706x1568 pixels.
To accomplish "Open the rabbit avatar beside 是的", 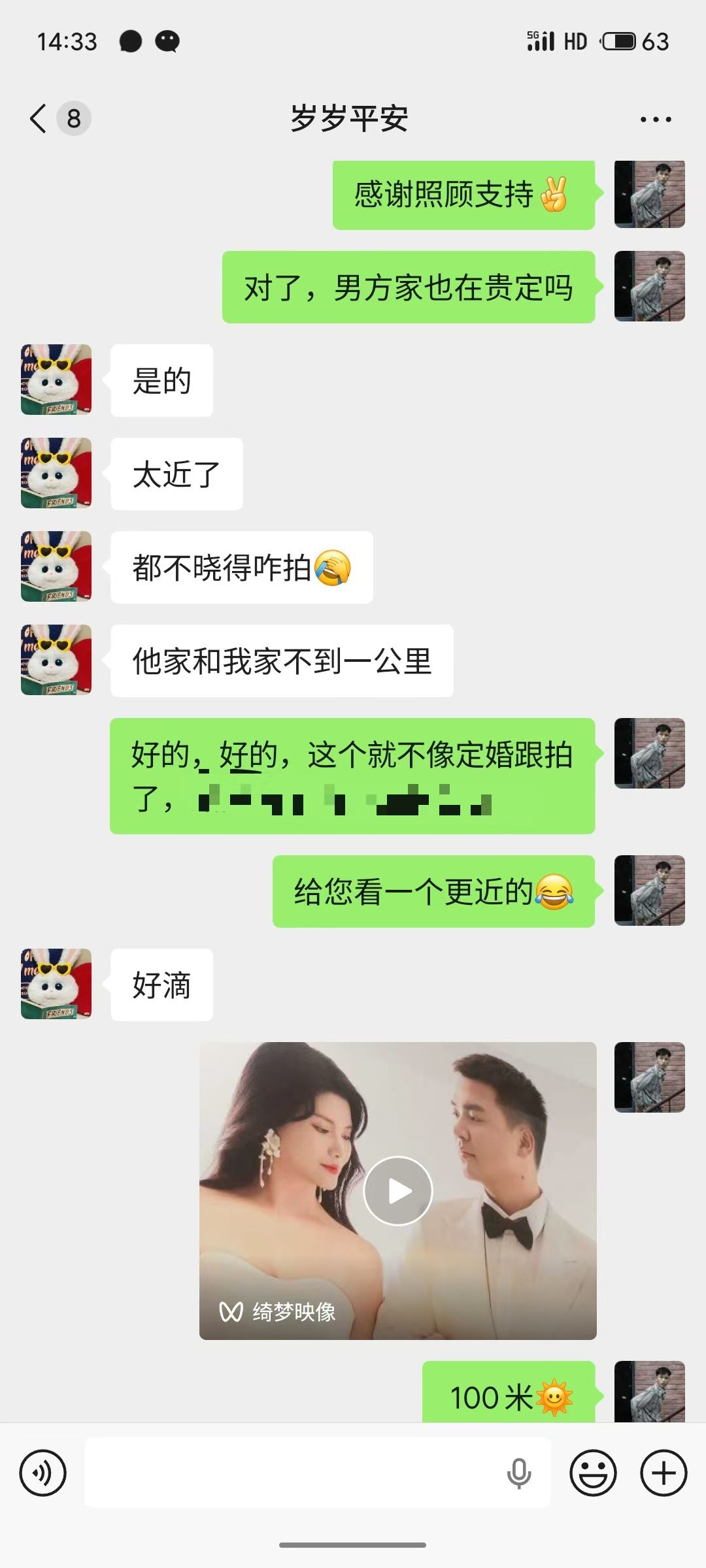I will click(x=56, y=380).
